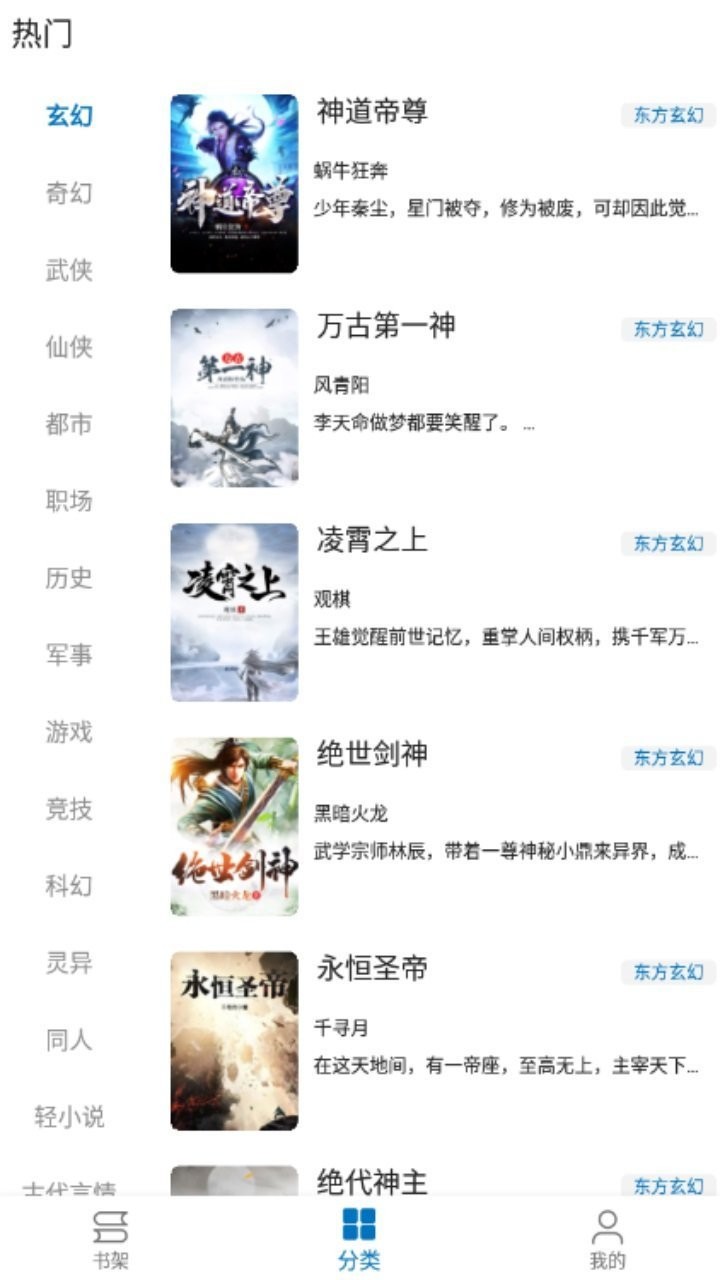Switch to the 奇幻 genre
Image resolution: width=720 pixels, height=1280 pixels.
coord(68,194)
